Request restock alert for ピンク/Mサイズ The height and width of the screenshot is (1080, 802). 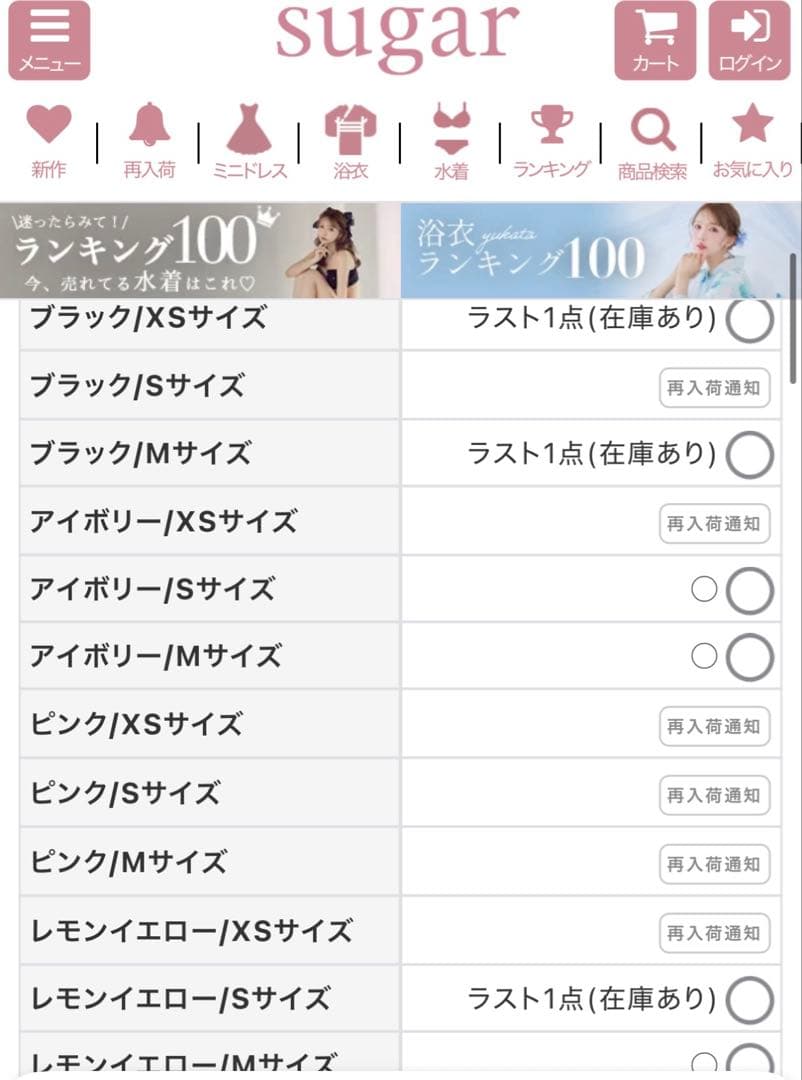(715, 863)
